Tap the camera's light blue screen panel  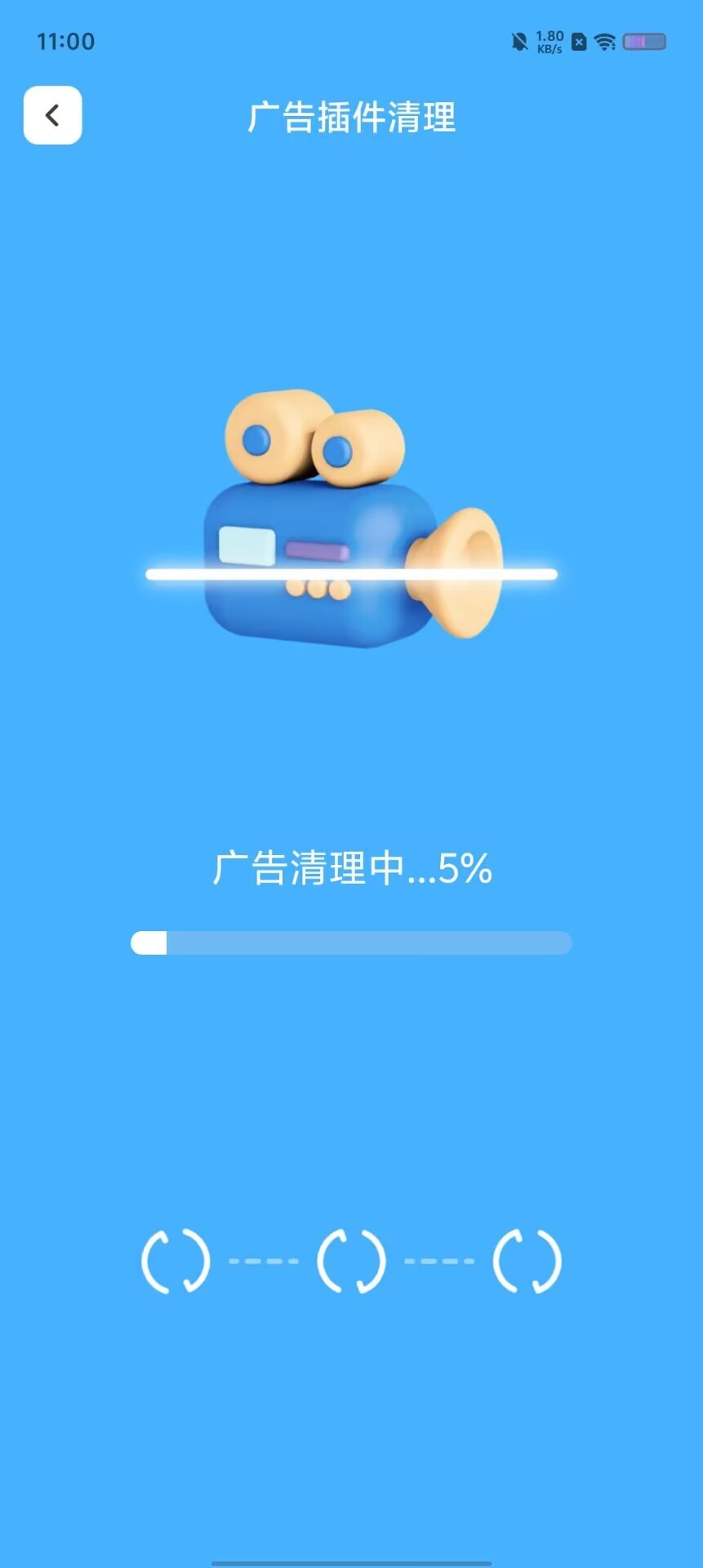click(x=247, y=546)
